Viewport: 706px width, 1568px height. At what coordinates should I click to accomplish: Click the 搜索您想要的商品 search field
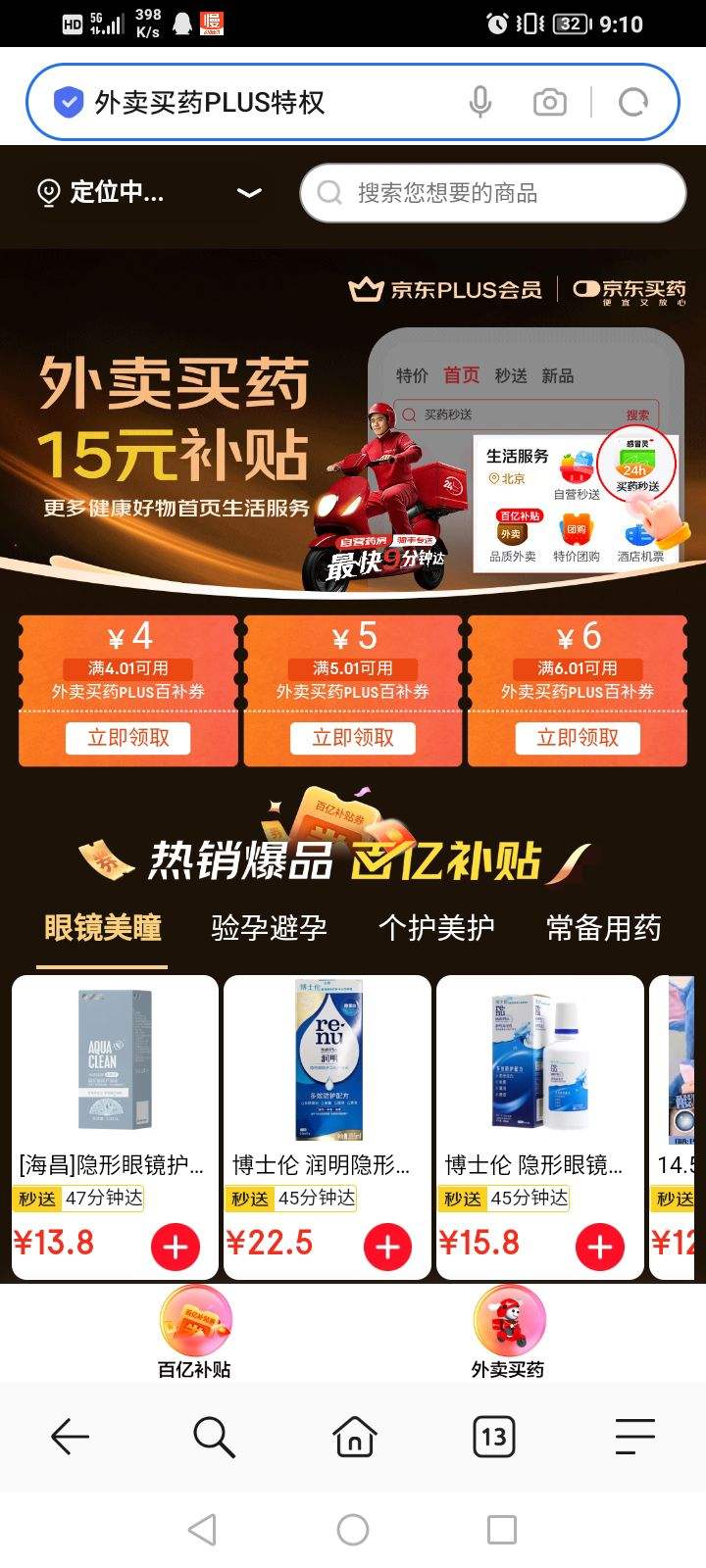[x=490, y=193]
